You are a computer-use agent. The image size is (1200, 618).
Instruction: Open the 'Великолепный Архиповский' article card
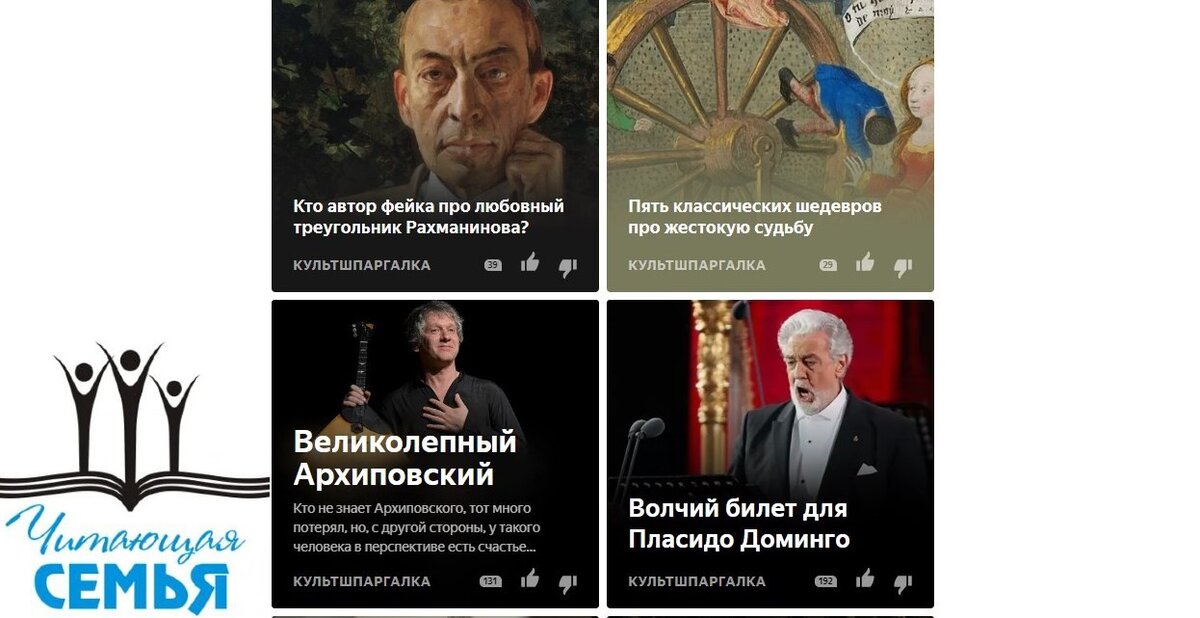tap(404, 457)
